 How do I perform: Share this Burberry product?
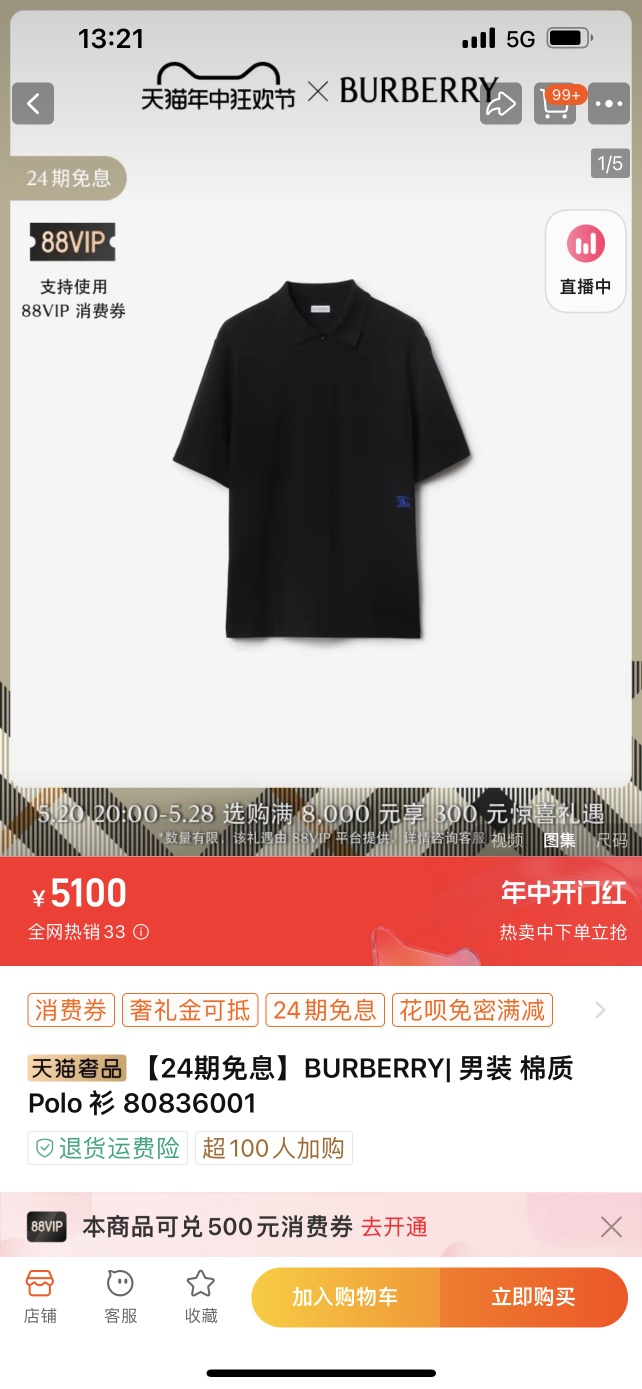(x=501, y=103)
